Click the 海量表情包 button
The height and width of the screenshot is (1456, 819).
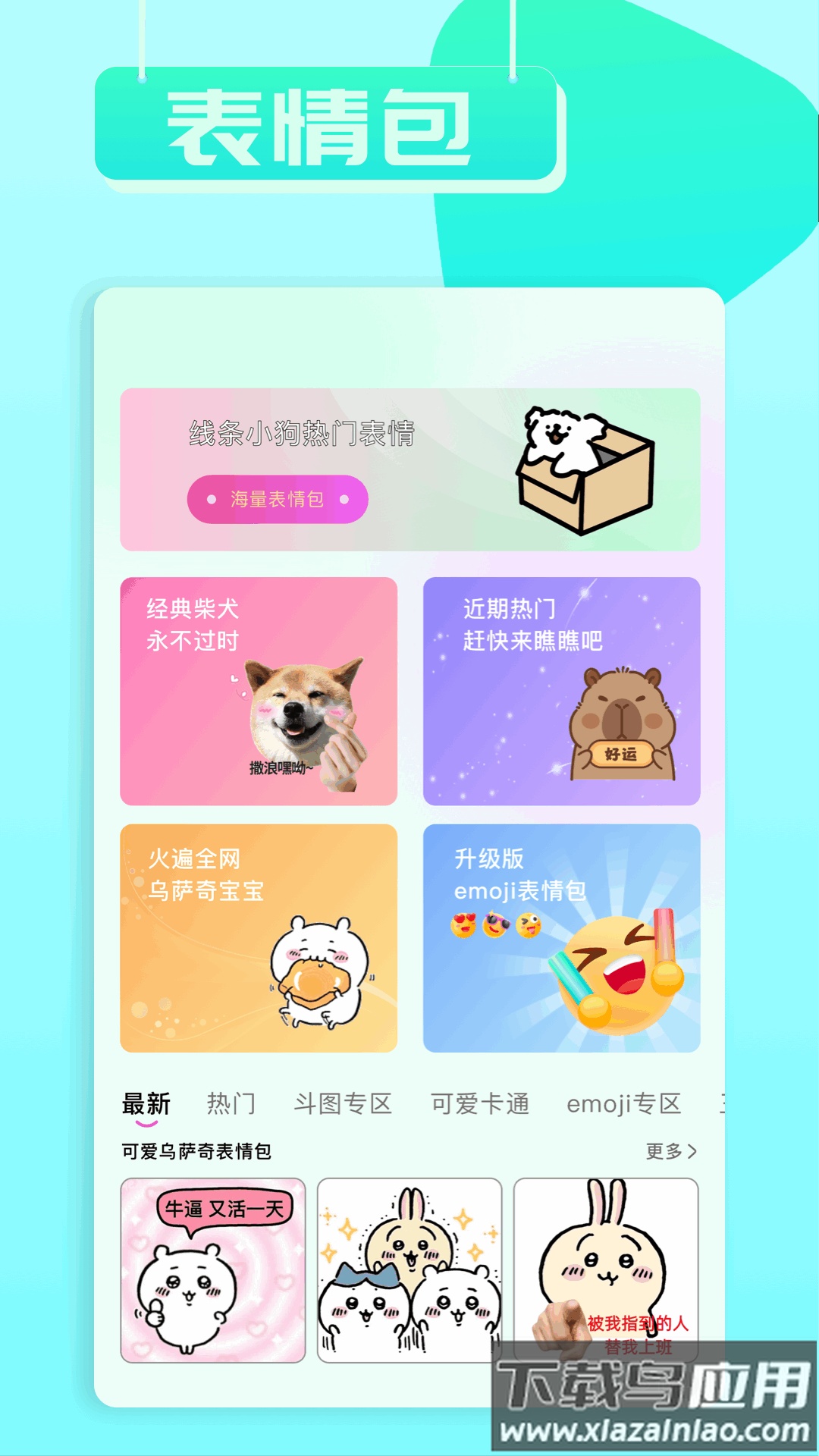pos(279,499)
